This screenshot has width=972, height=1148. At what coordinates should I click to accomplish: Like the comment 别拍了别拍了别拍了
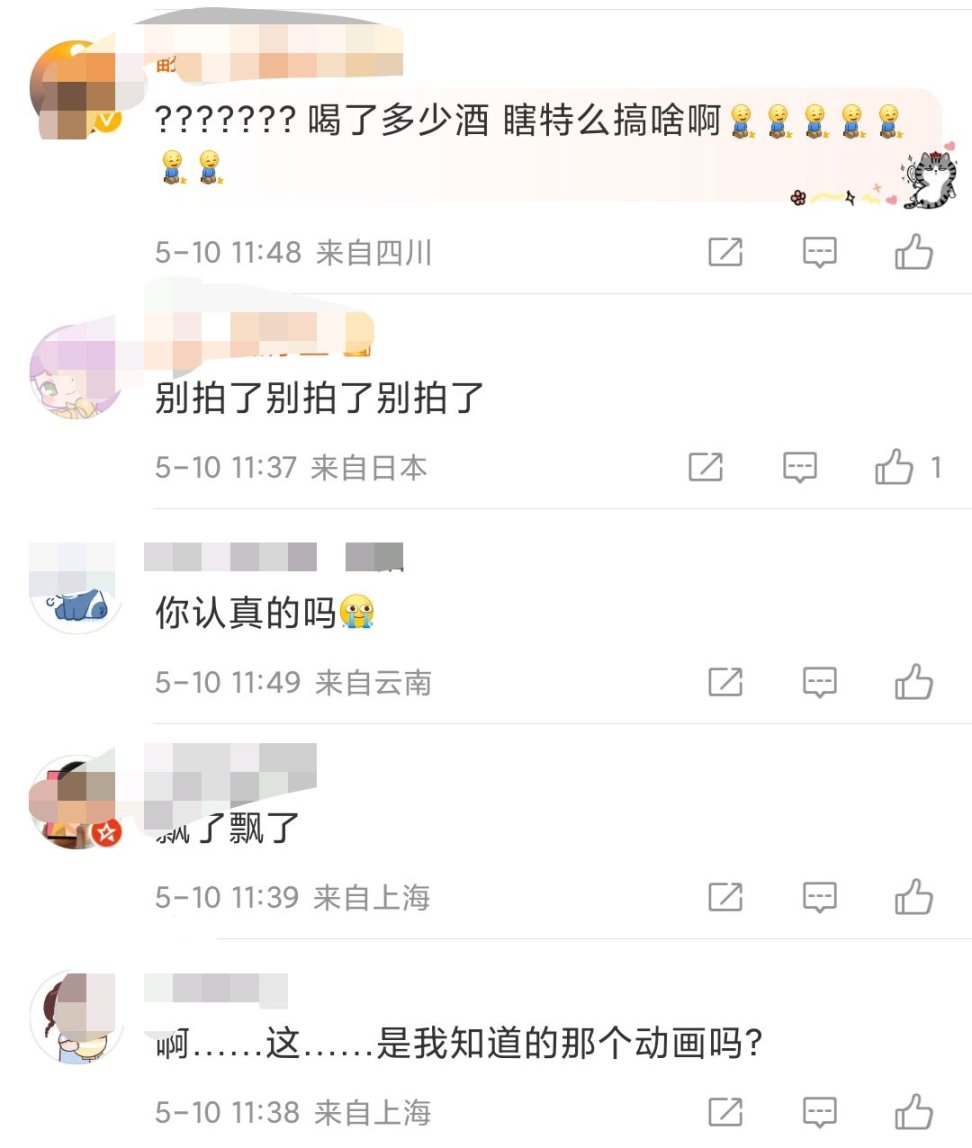point(894,467)
